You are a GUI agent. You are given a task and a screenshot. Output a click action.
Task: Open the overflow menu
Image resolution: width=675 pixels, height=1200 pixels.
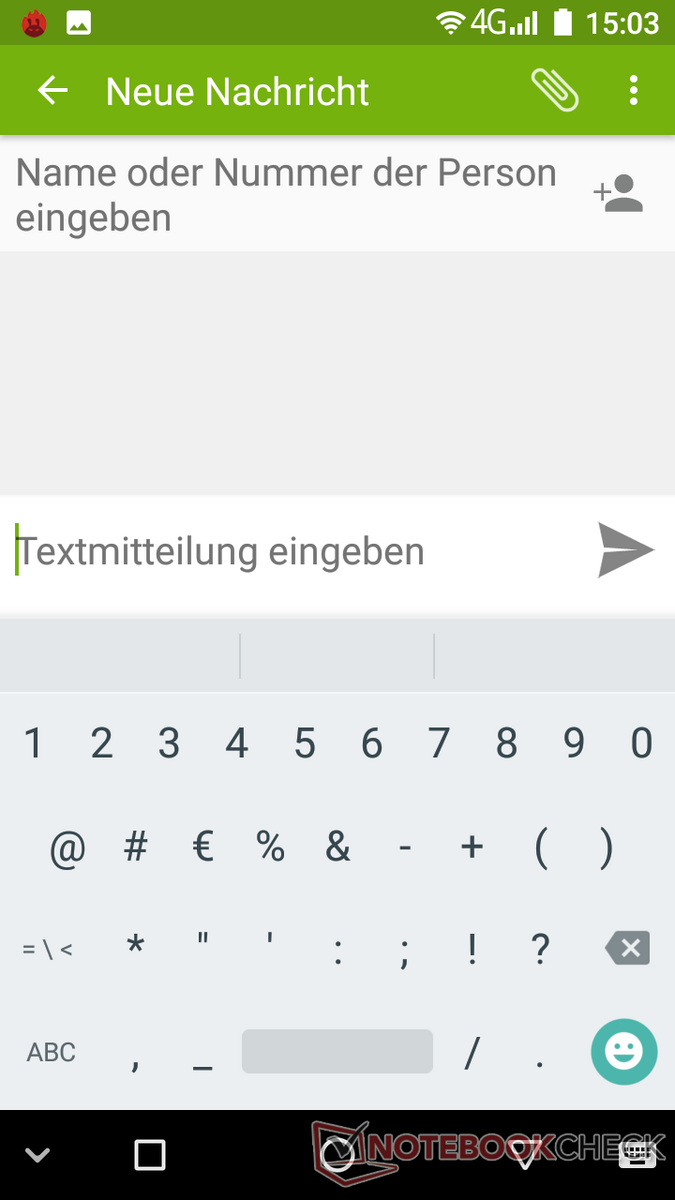633,91
